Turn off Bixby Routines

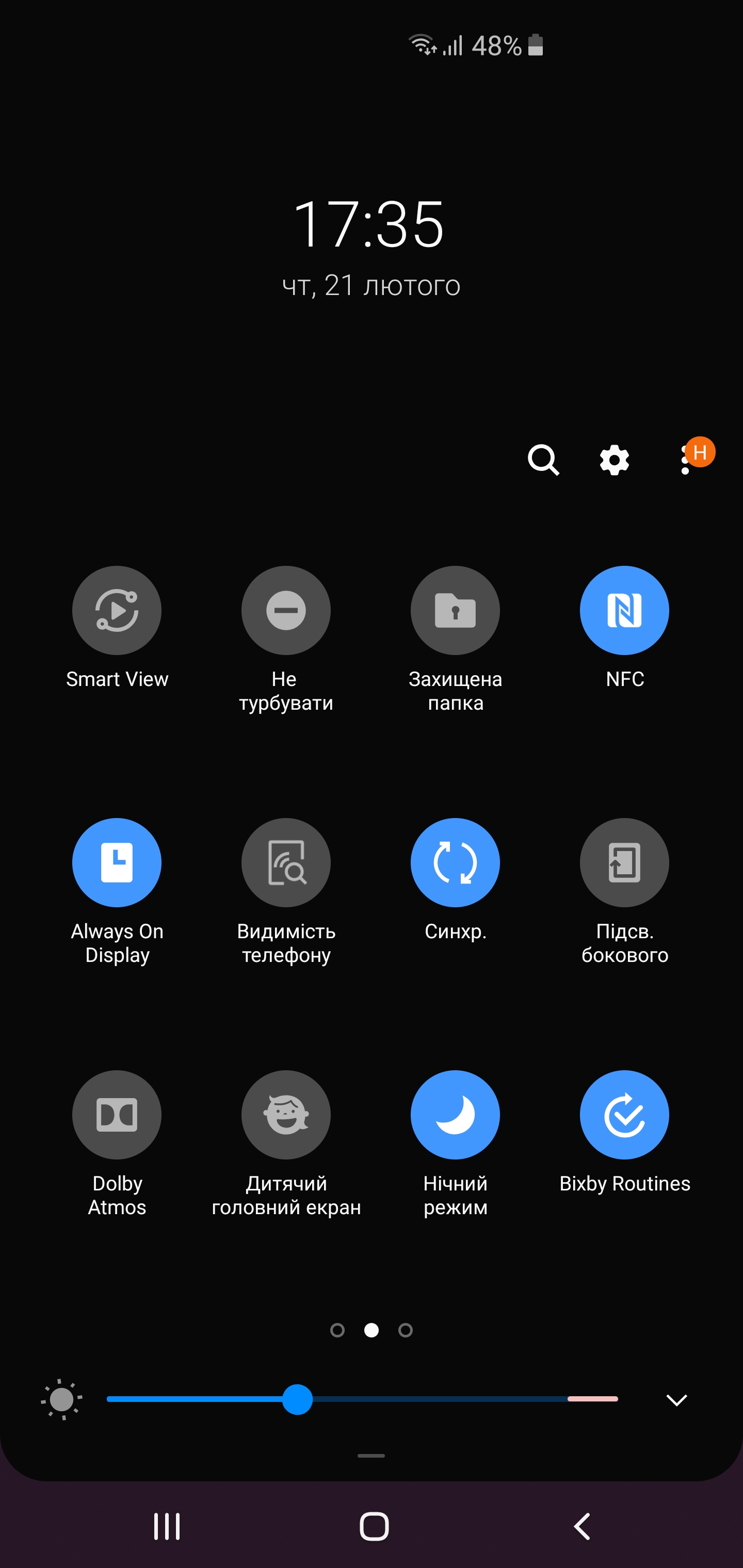tap(624, 1115)
